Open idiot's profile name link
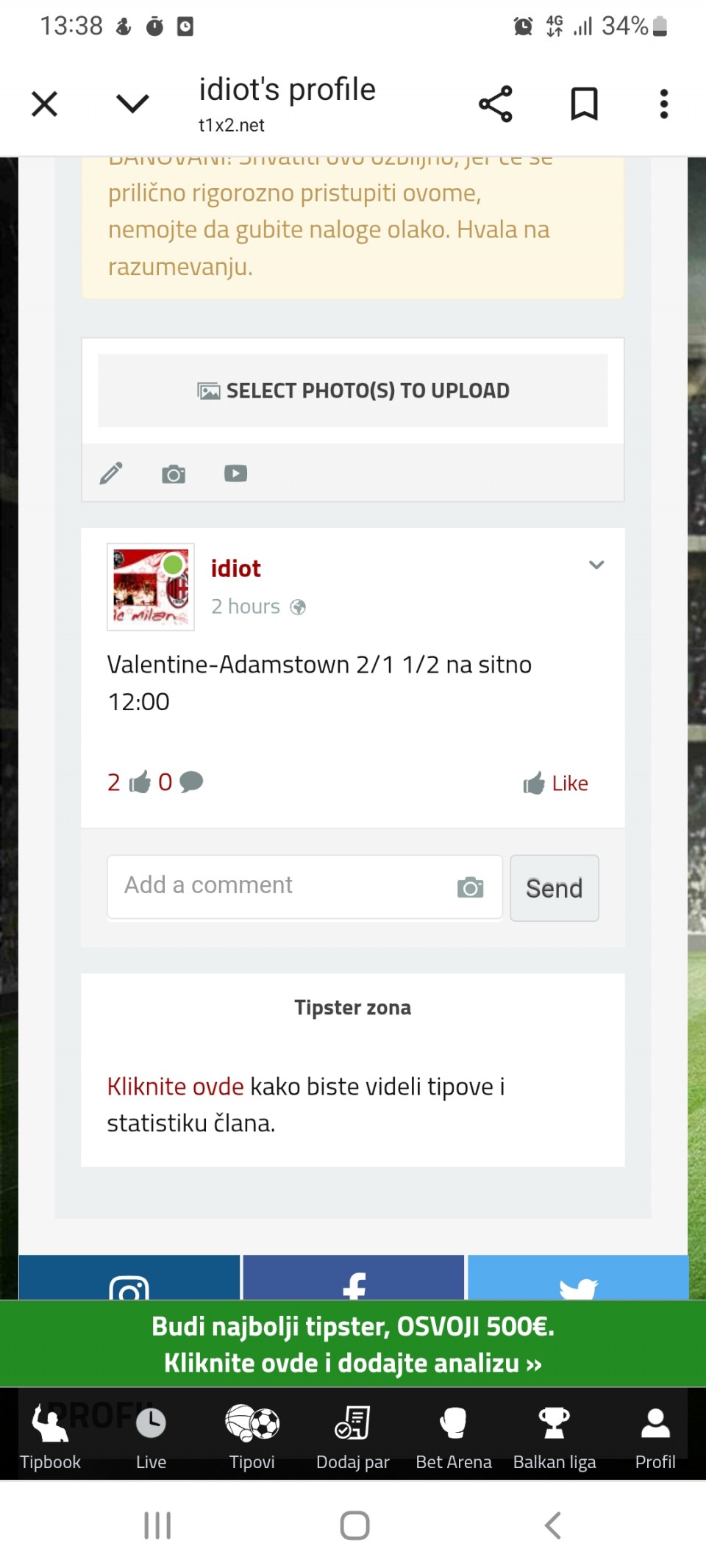 point(235,568)
